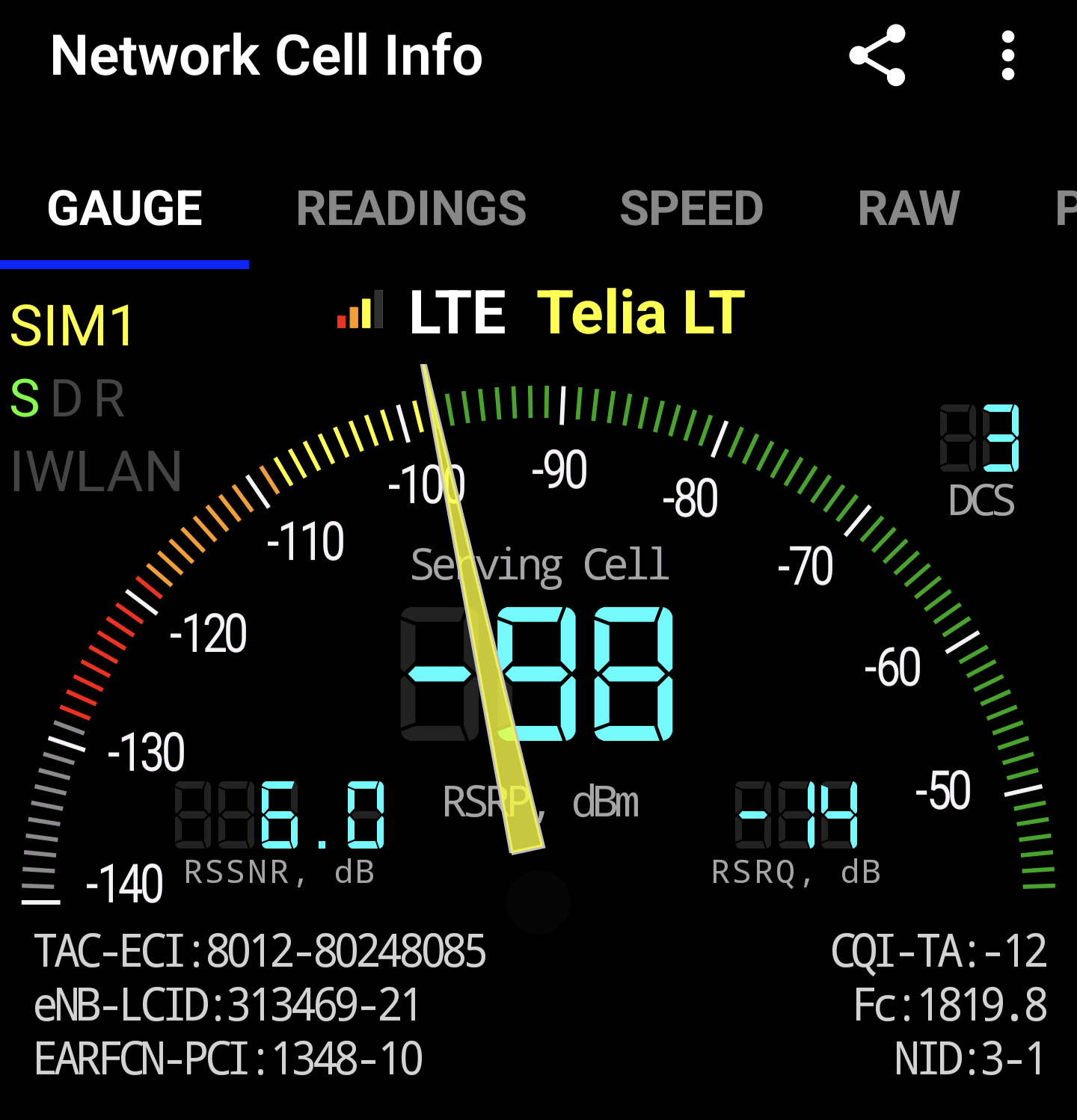
Task: Open the overflow menu
Action: tap(1007, 56)
